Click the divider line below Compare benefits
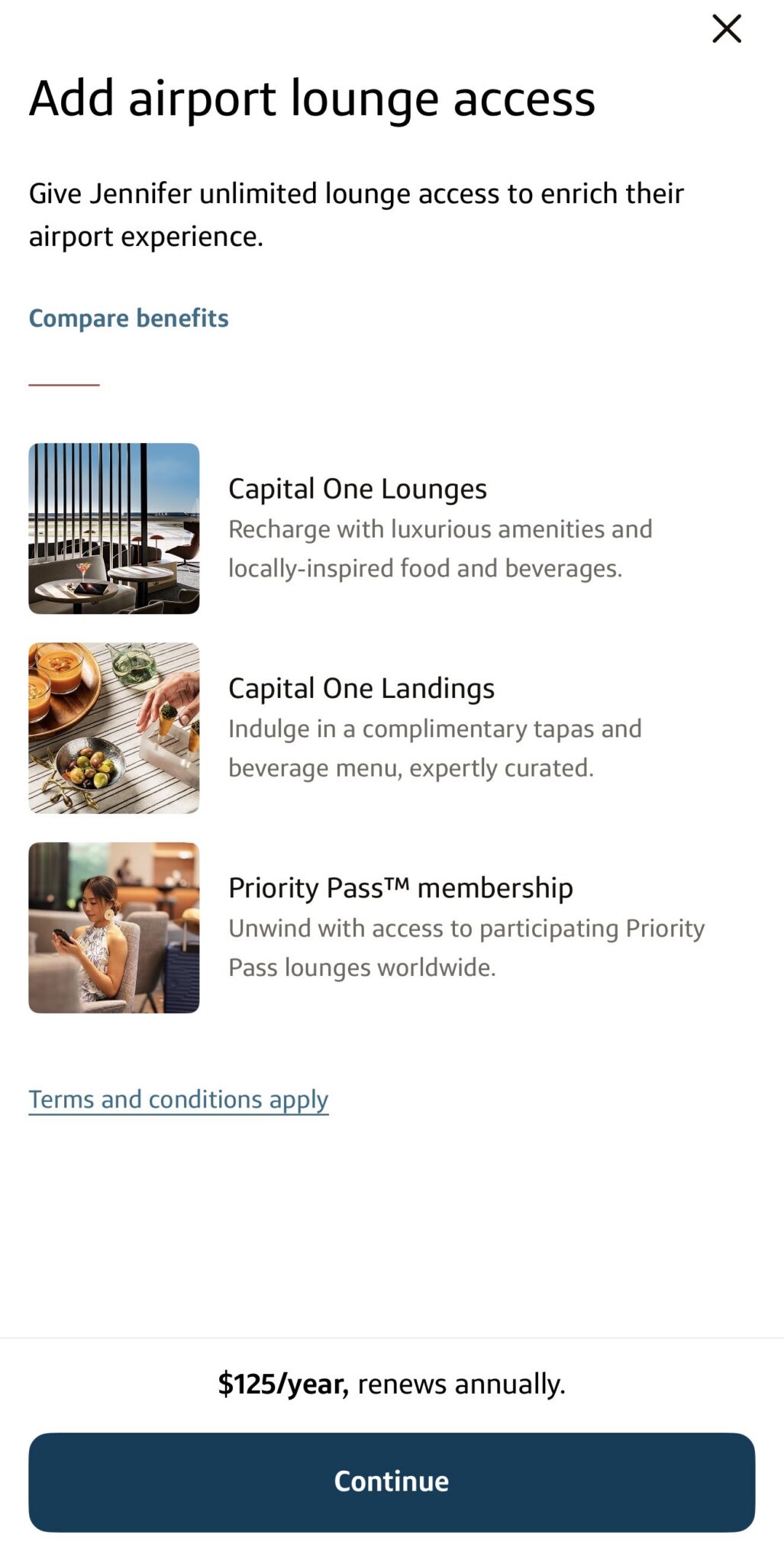 pyautogui.click(x=64, y=384)
